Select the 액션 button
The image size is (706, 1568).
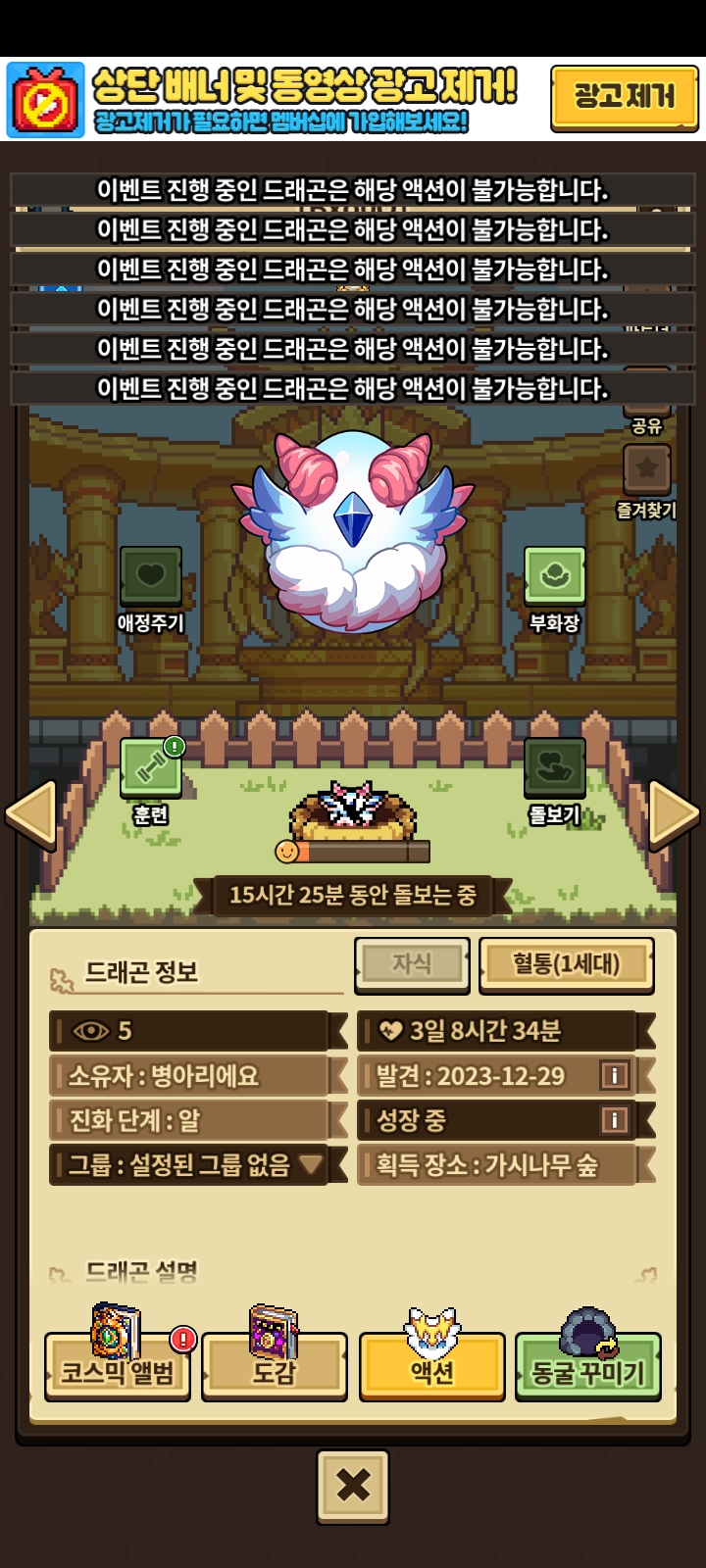pyautogui.click(x=431, y=1368)
